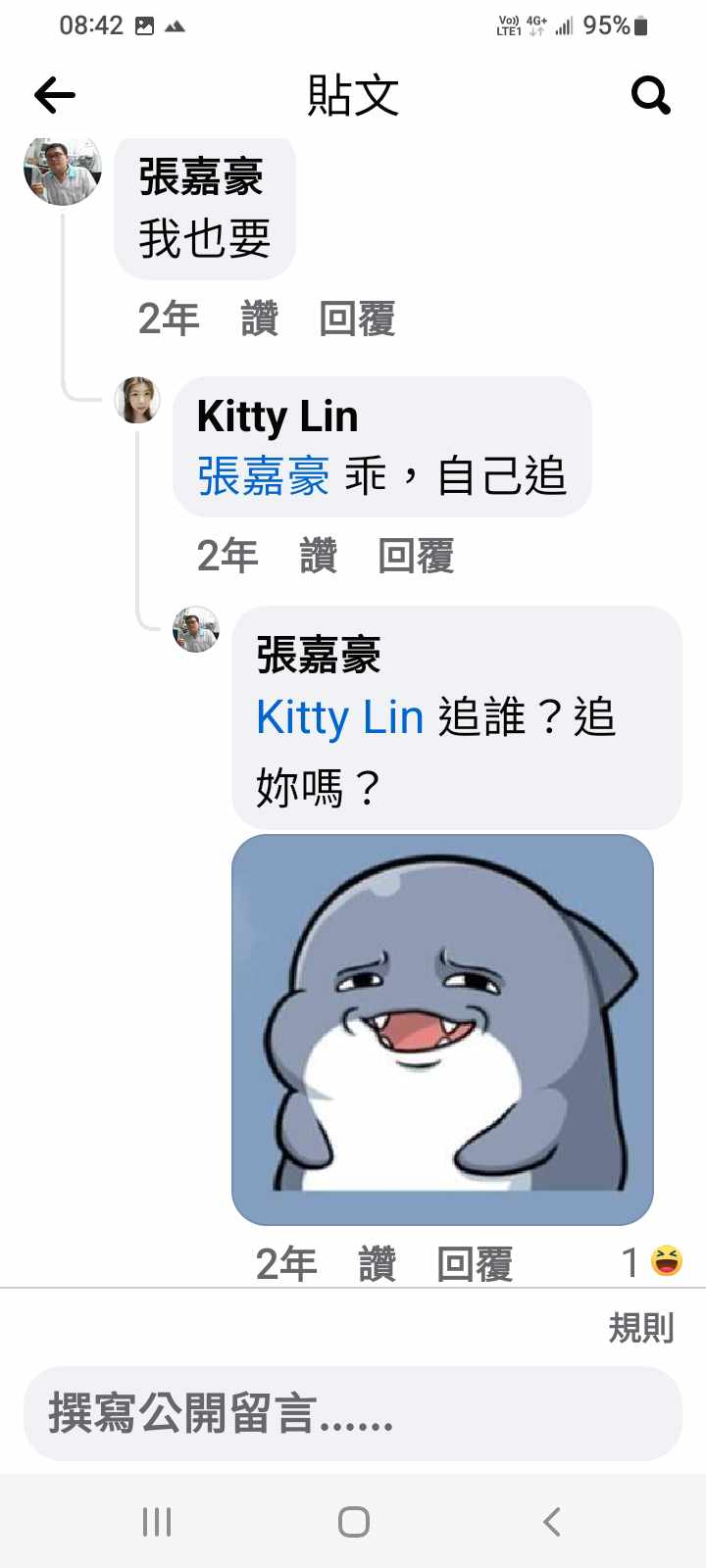Open search in the post header
This screenshot has width=706, height=1568.
650,95
